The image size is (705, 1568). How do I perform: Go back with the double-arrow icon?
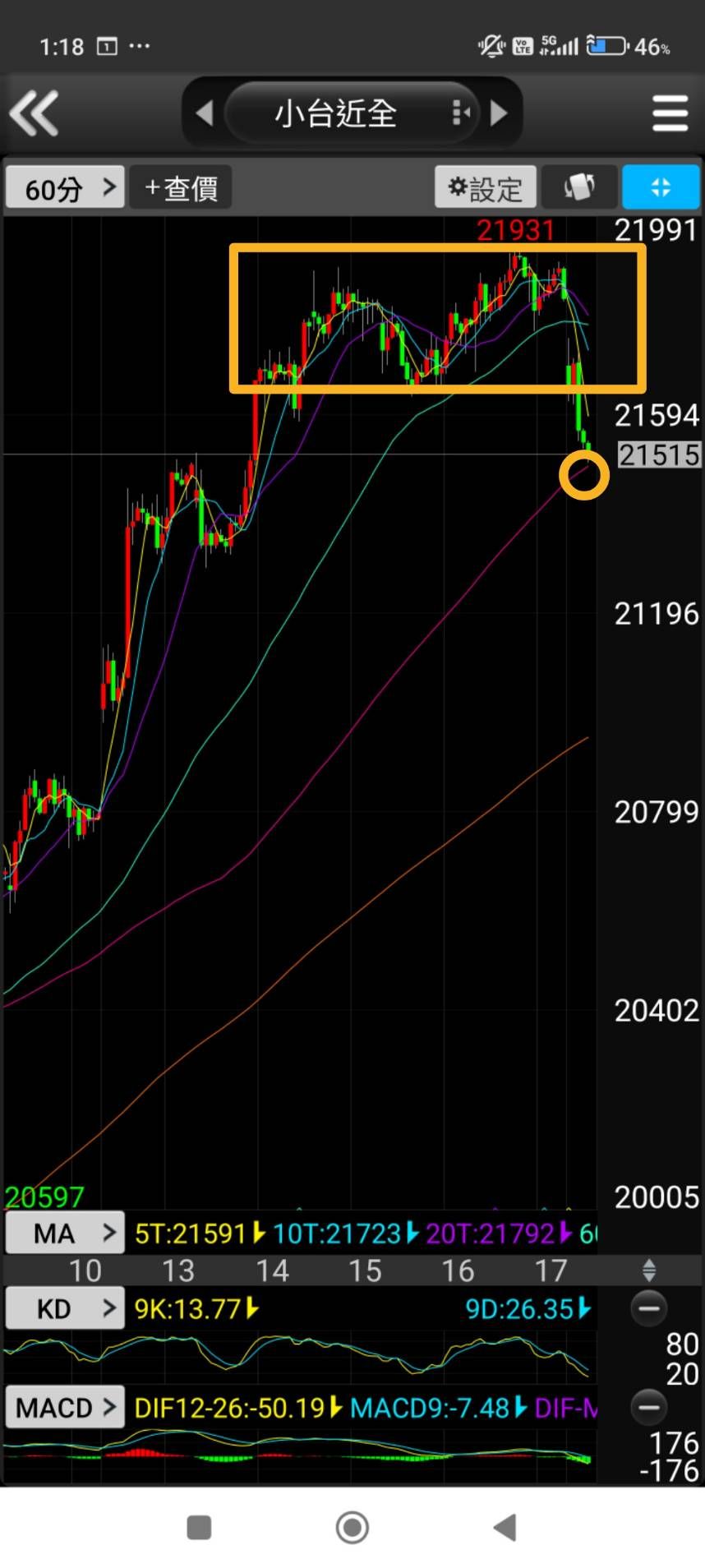tap(35, 113)
